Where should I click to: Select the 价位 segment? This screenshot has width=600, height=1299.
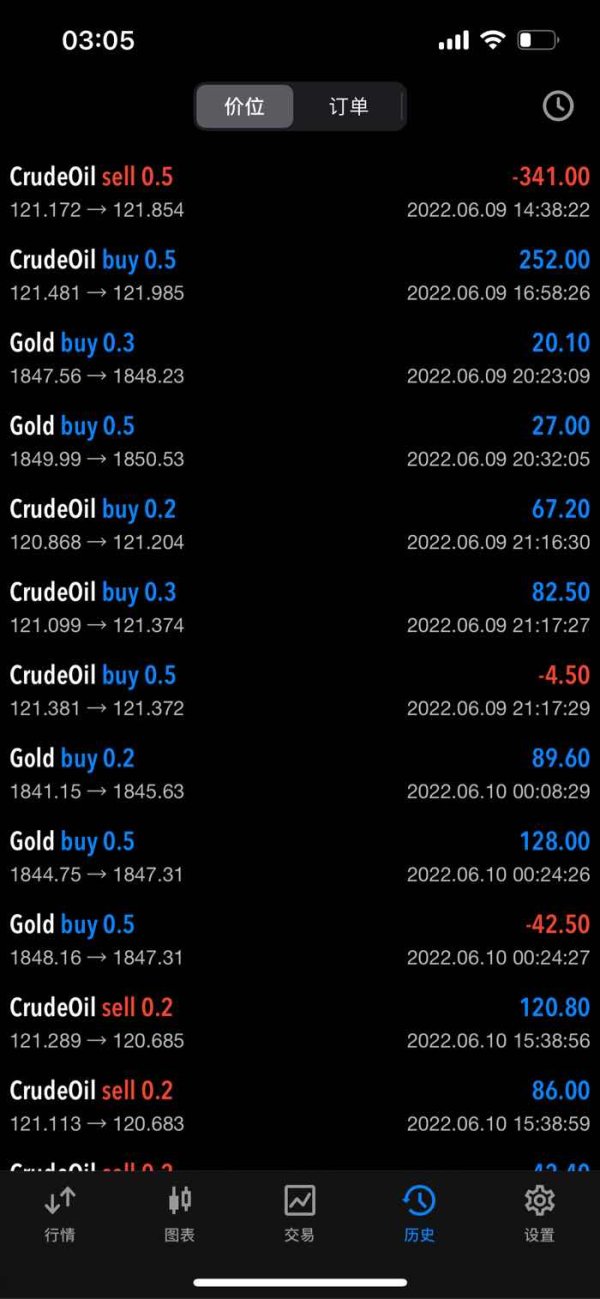(x=245, y=106)
